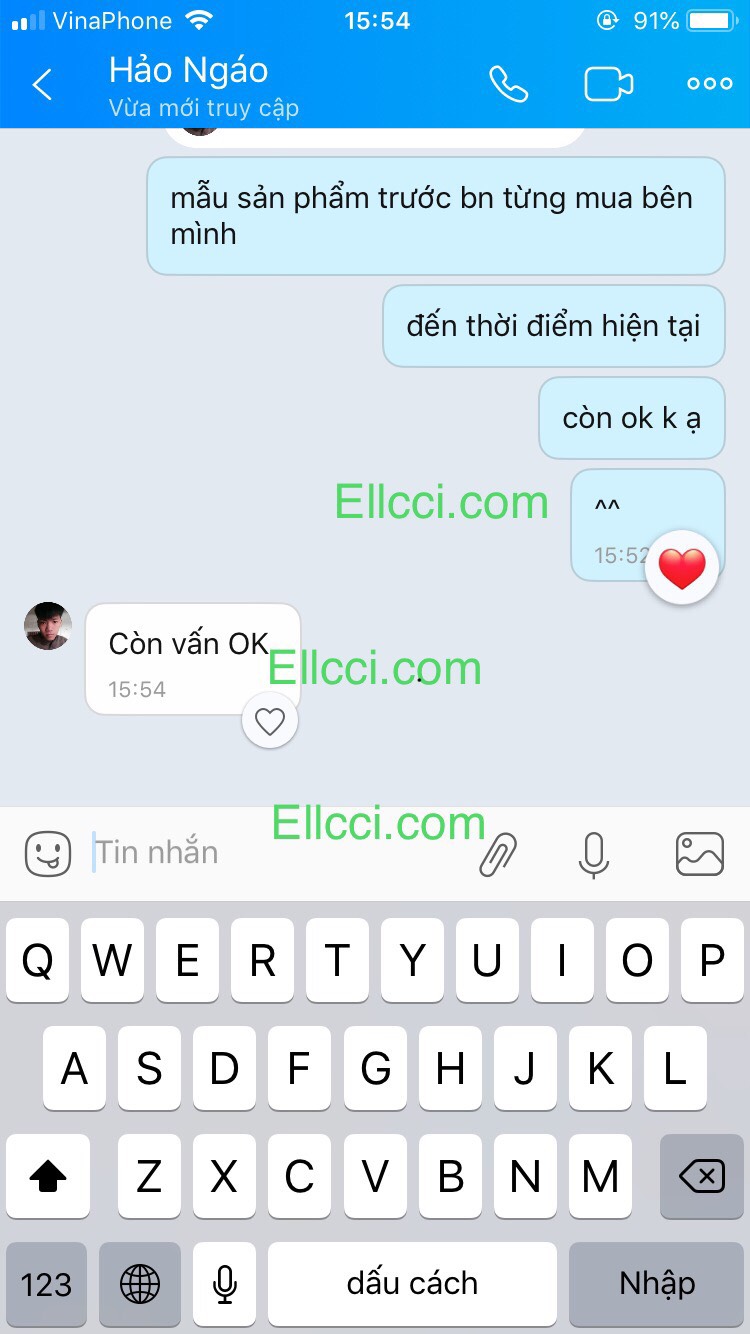Start a voice call with Hảo Ngáo
Image resolution: width=750 pixels, height=1334 pixels.
pos(508,84)
